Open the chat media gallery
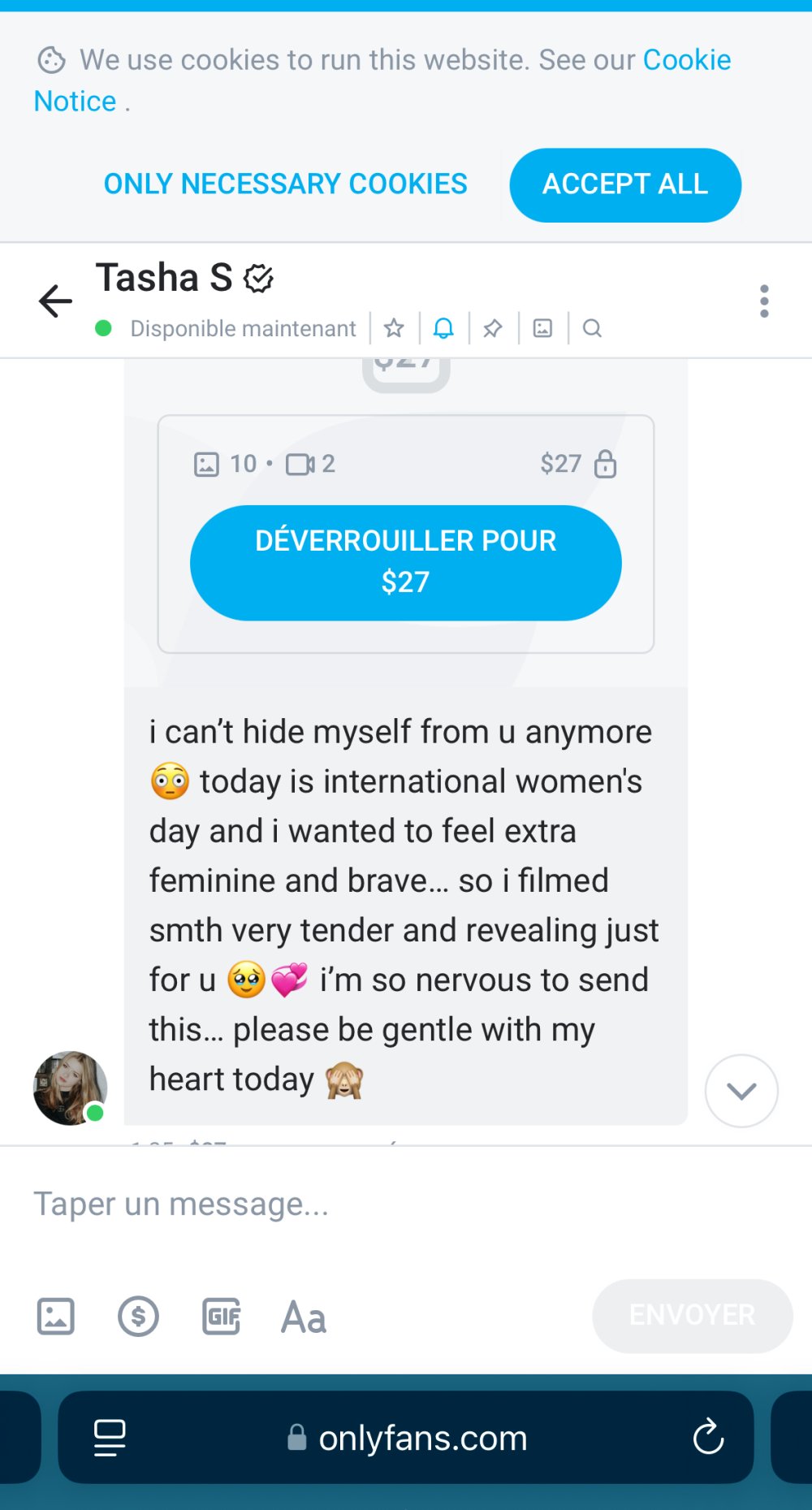This screenshot has height=1510, width=812. (x=542, y=328)
